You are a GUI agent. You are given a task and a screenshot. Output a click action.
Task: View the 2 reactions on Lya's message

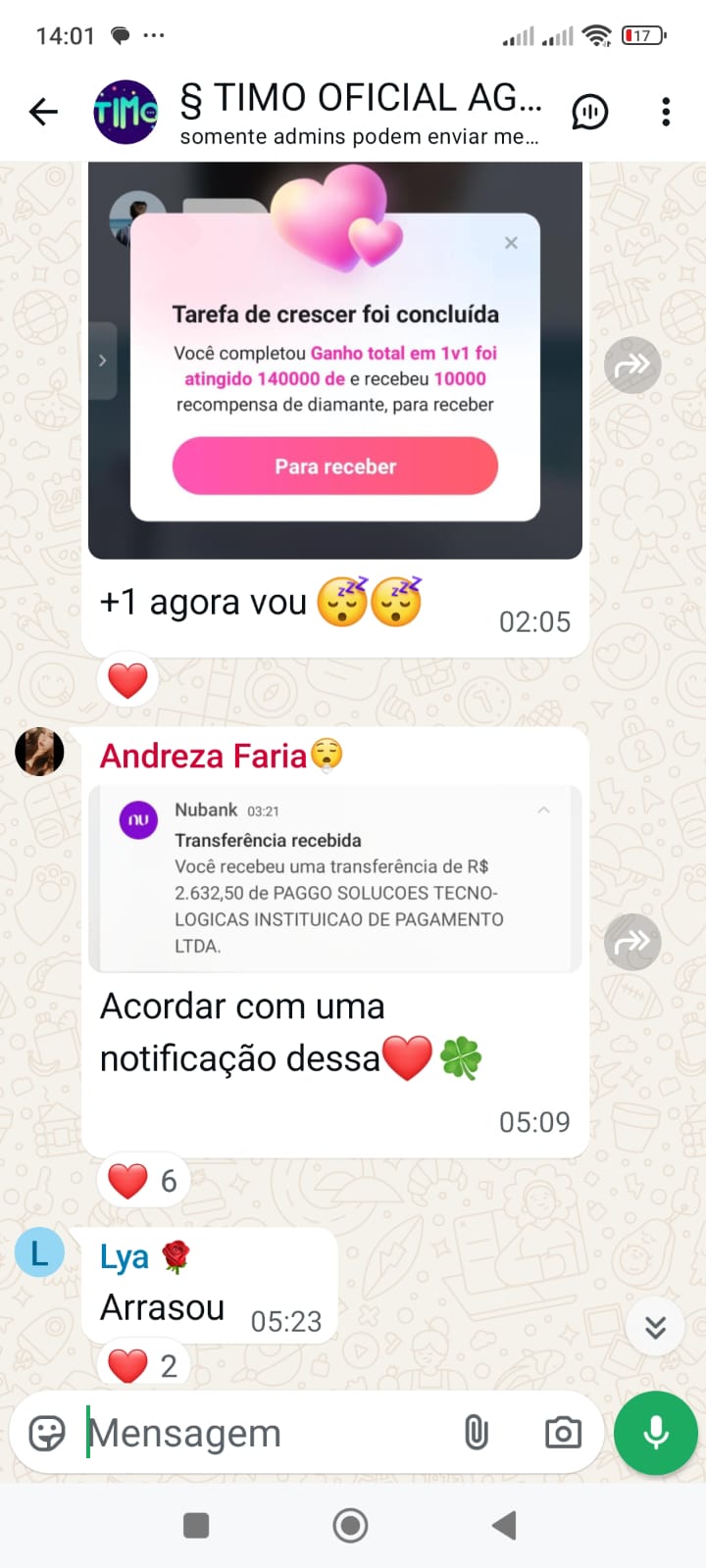(142, 1365)
